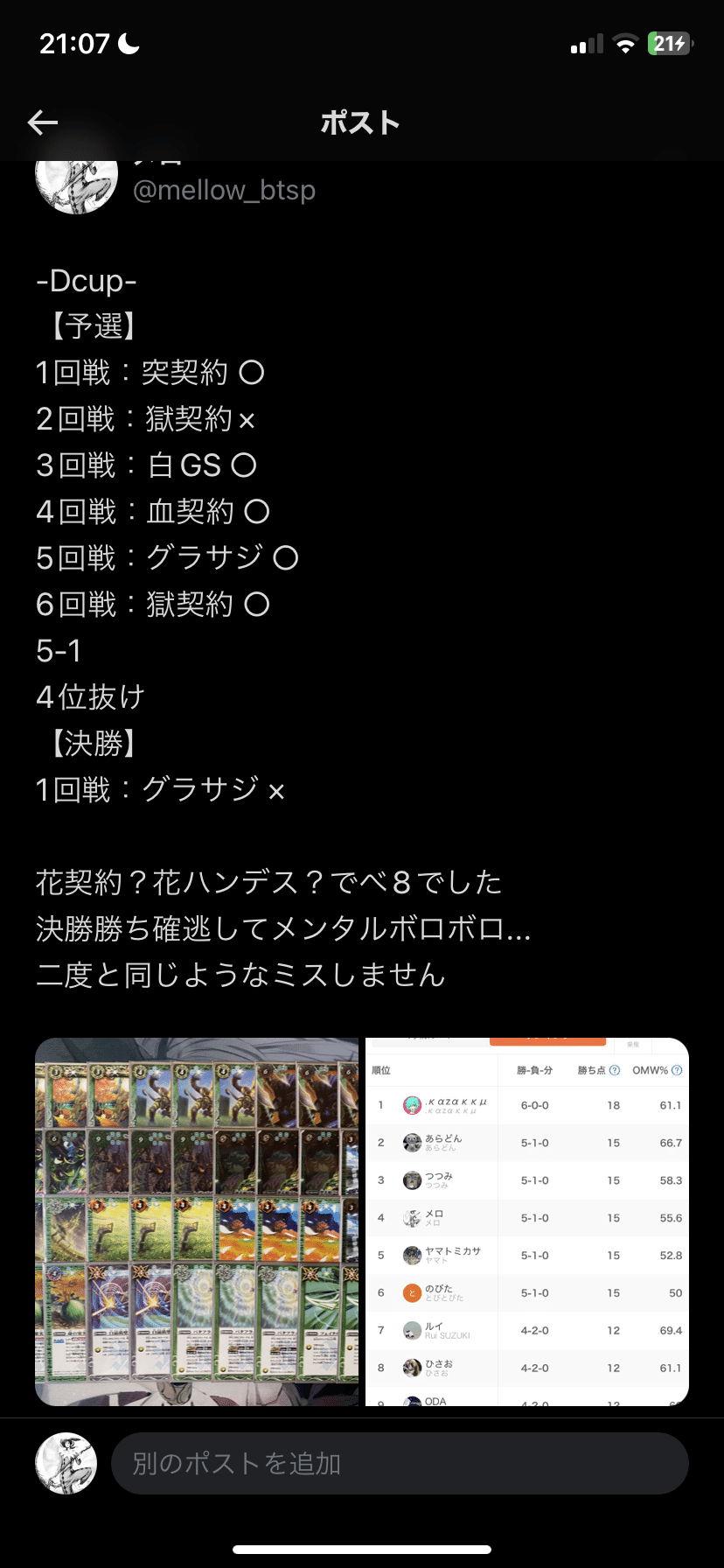
Task: Open the card deck photo
Action: coord(197,1221)
